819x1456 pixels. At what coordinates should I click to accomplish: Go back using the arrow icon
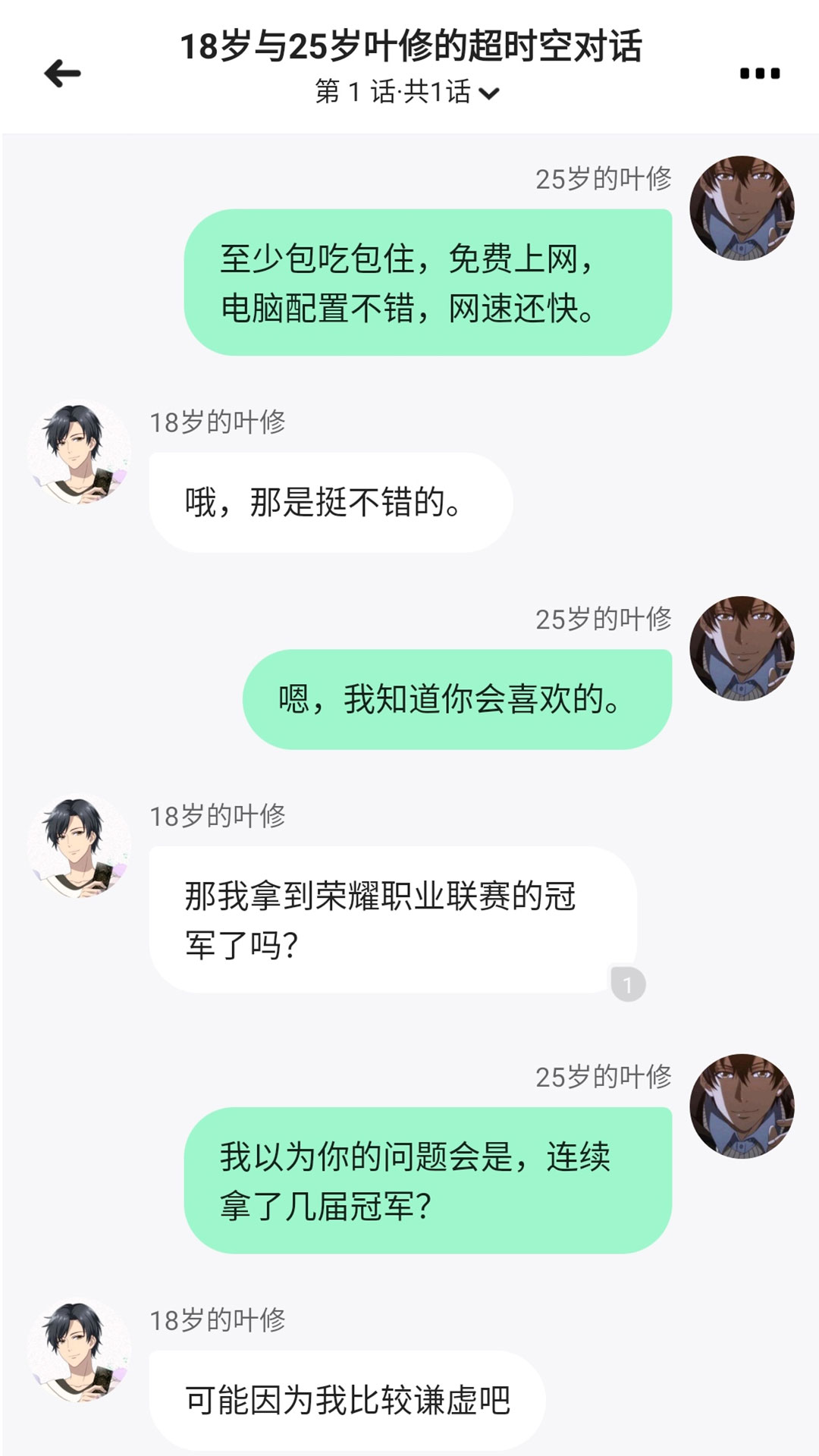pyautogui.click(x=62, y=74)
